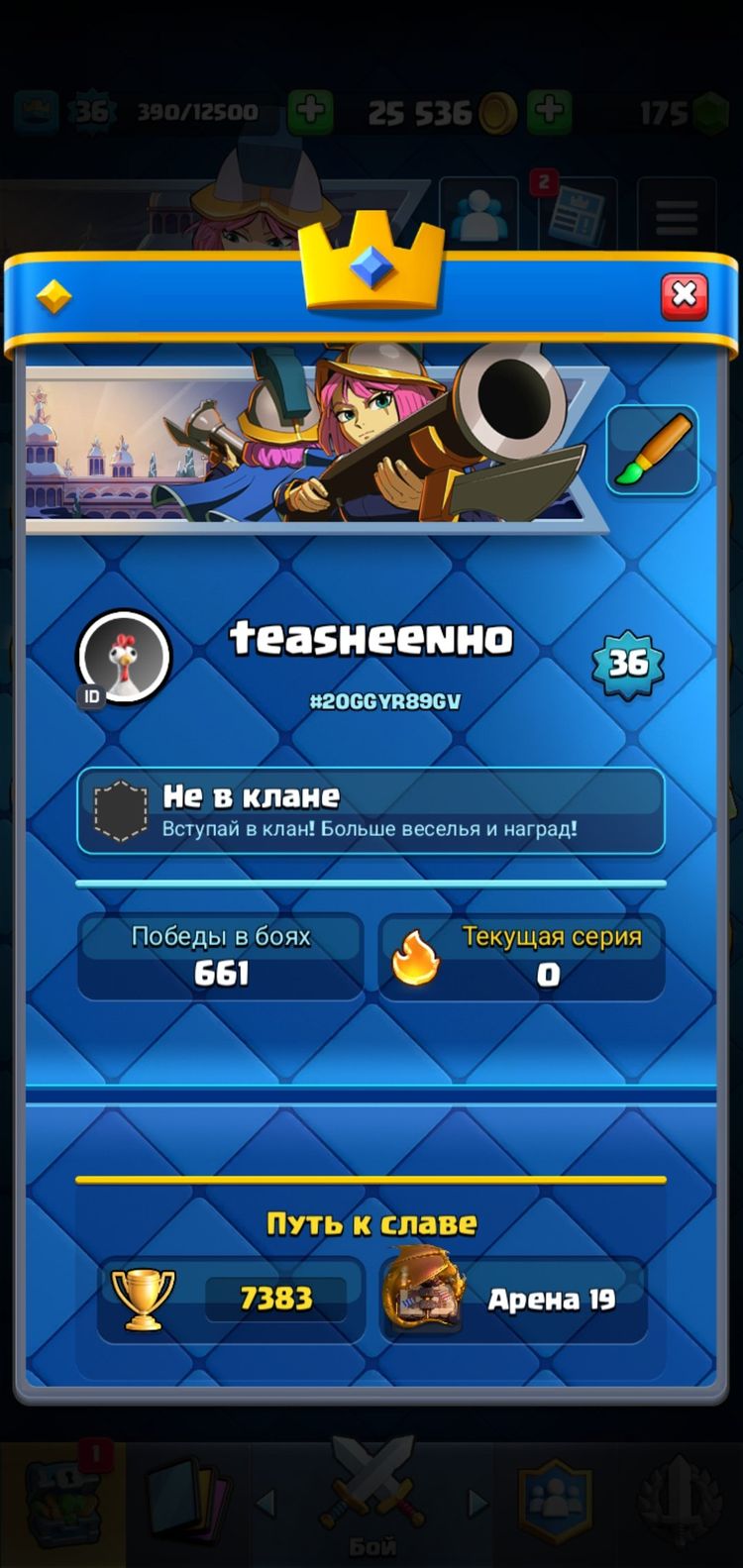Open the trophy count 7383

pyautogui.click(x=232, y=1299)
